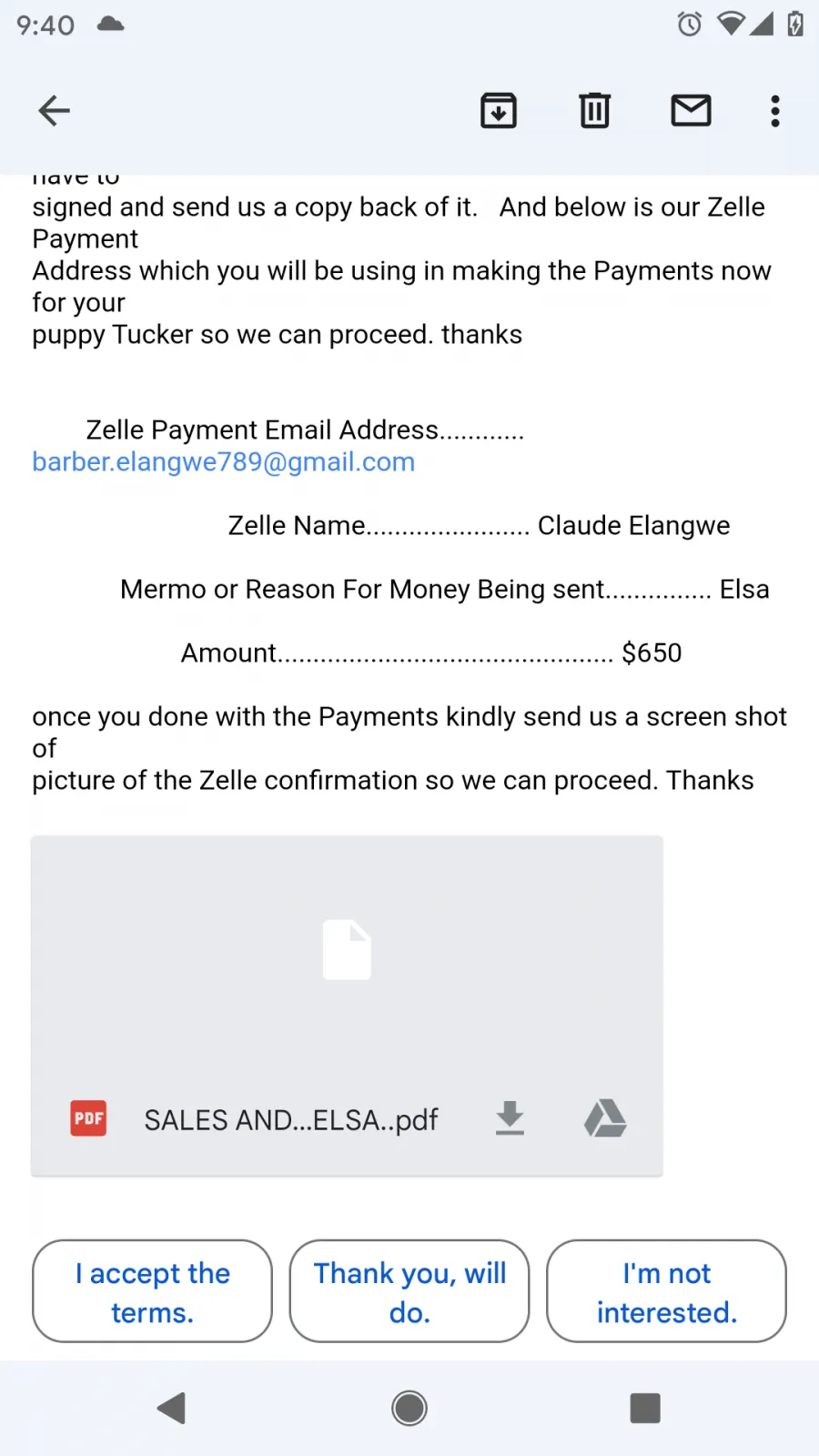Open the overflow menu

click(x=774, y=111)
